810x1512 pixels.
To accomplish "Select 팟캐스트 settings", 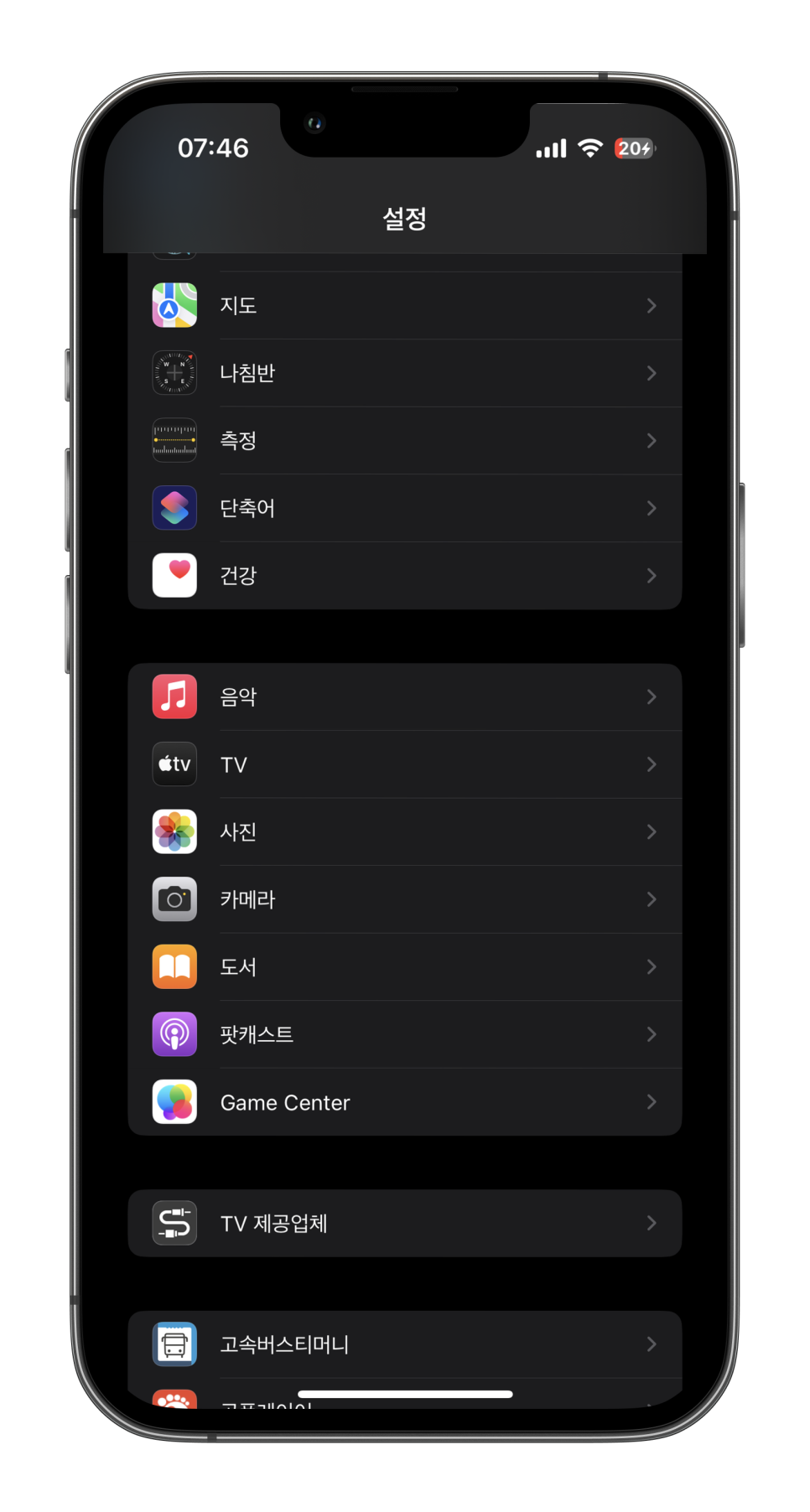I will click(405, 1034).
